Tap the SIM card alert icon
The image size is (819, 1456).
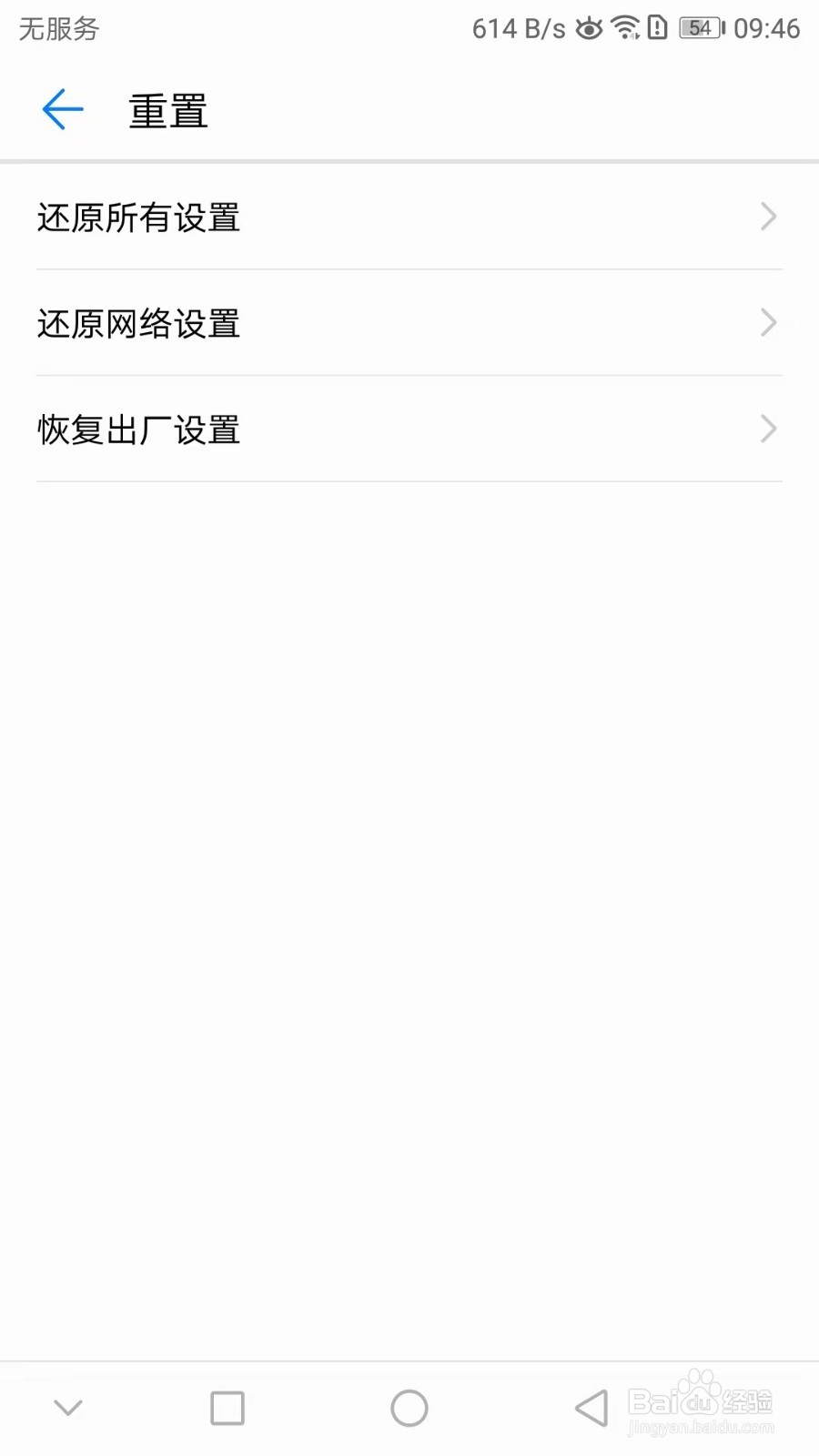pos(657,28)
